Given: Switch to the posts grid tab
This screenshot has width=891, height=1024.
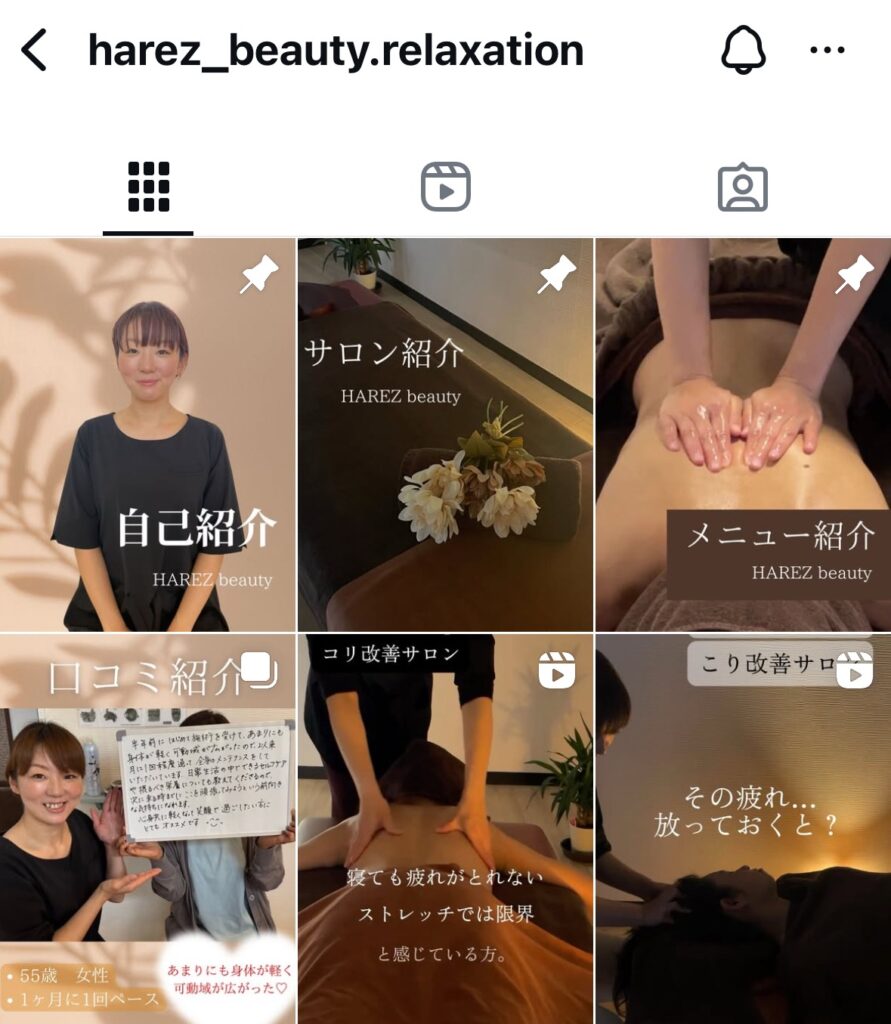Looking at the screenshot, I should coord(148,187).
